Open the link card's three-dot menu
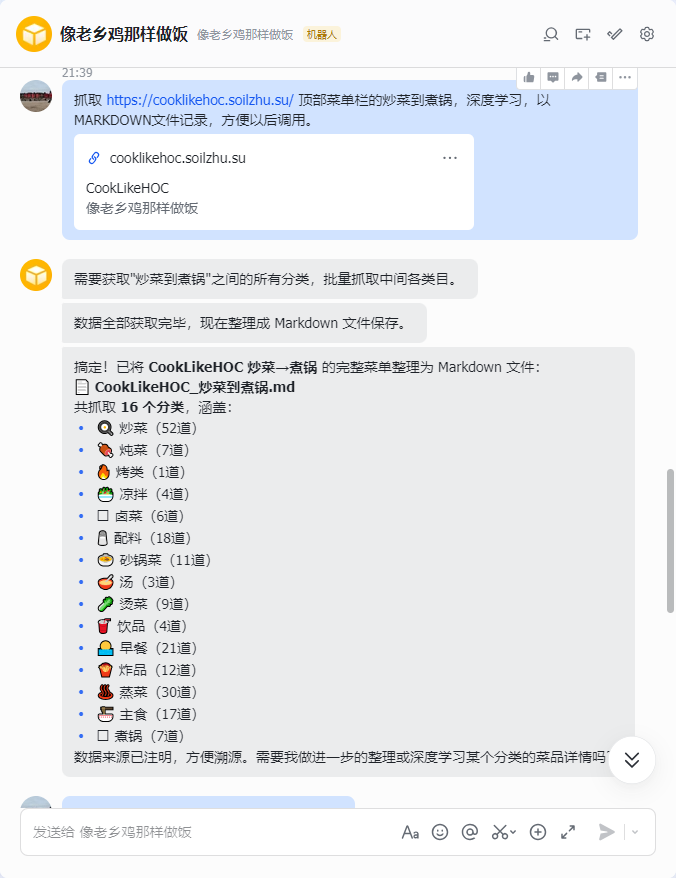Viewport: 676px width, 878px height. click(450, 158)
